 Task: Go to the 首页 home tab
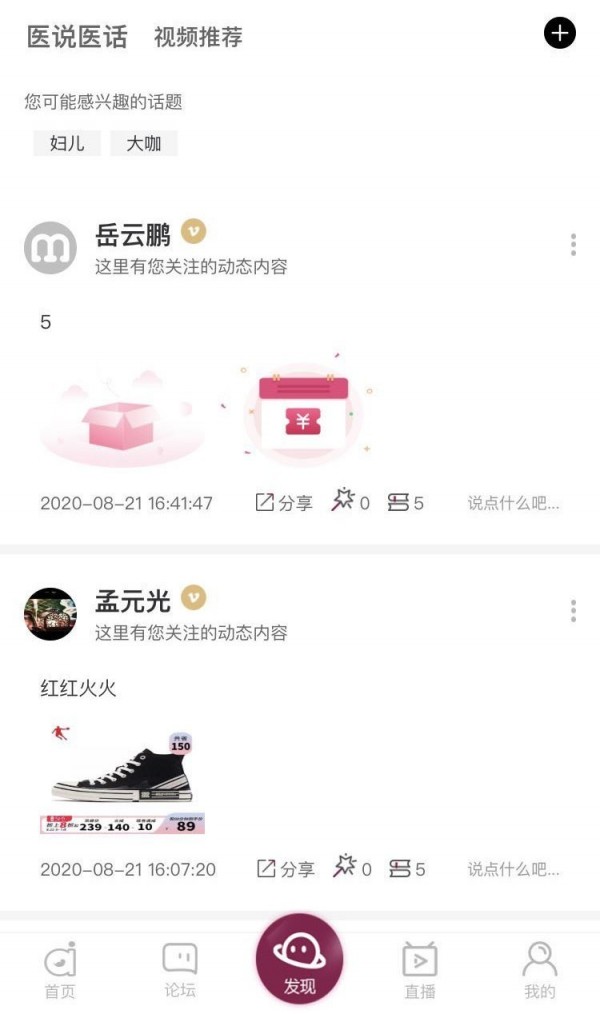tap(60, 971)
